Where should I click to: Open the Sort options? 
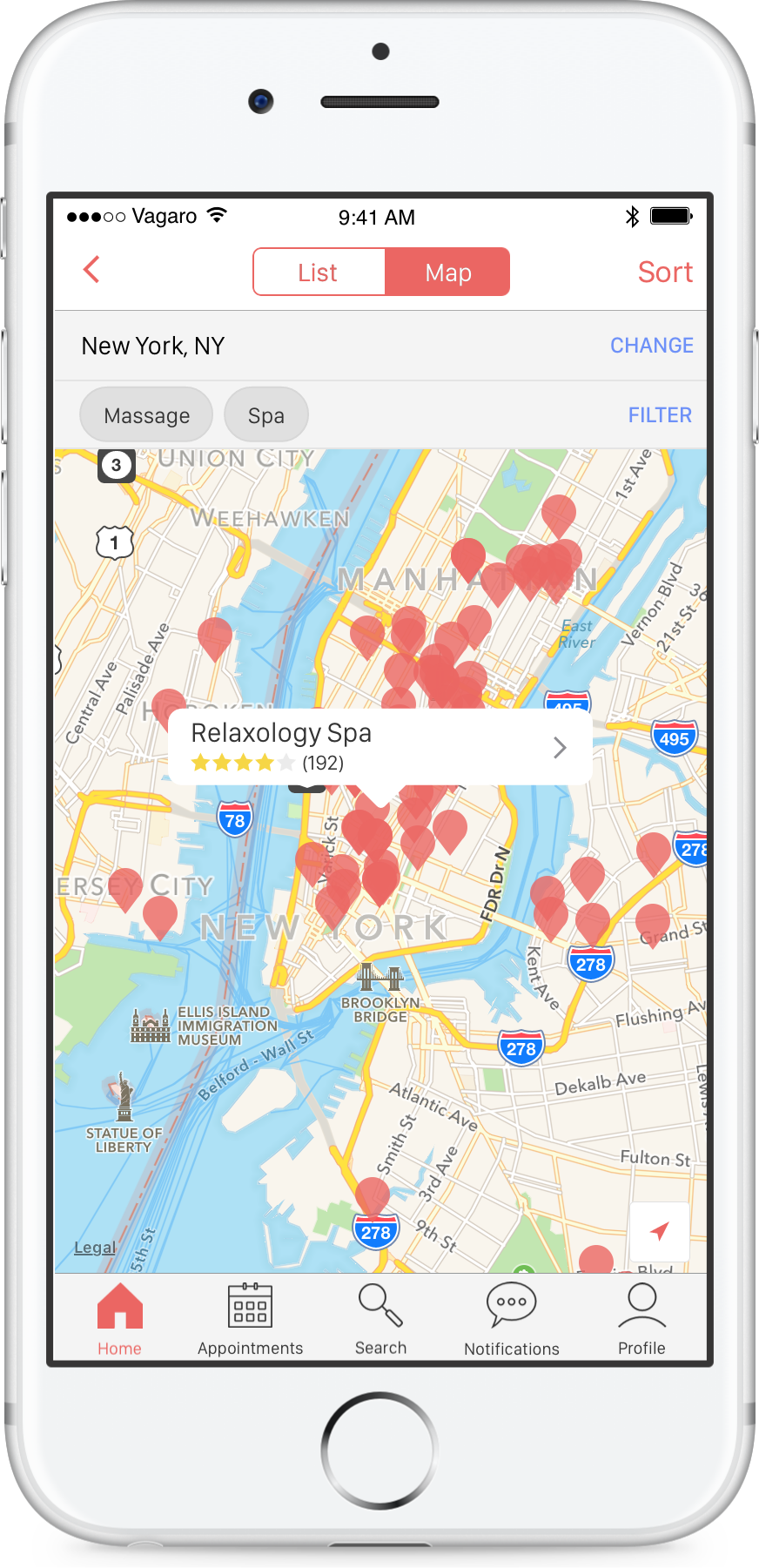click(665, 272)
